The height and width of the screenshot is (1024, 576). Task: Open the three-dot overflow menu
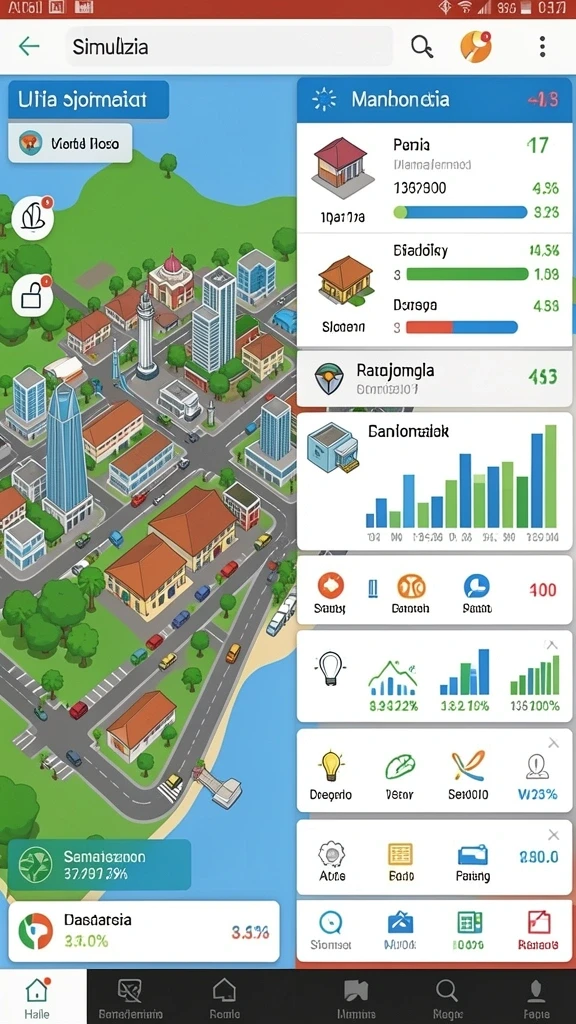pos(542,46)
